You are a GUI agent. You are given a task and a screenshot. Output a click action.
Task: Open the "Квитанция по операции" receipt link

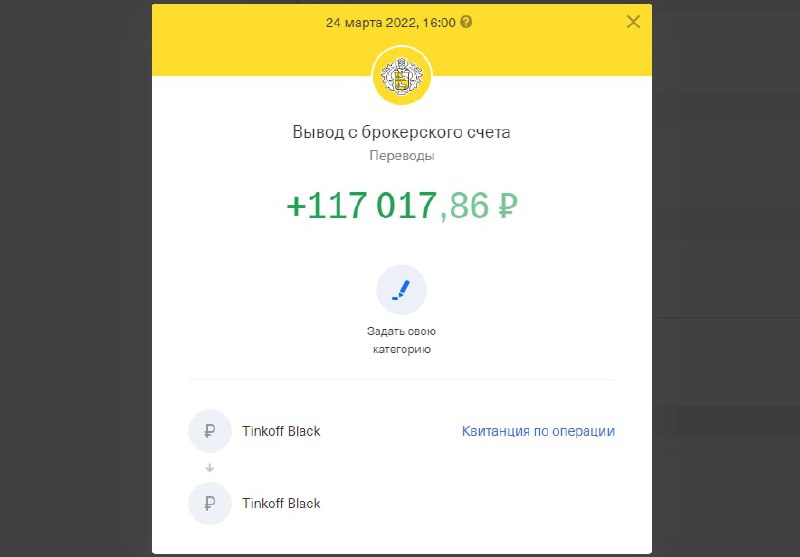(x=538, y=432)
